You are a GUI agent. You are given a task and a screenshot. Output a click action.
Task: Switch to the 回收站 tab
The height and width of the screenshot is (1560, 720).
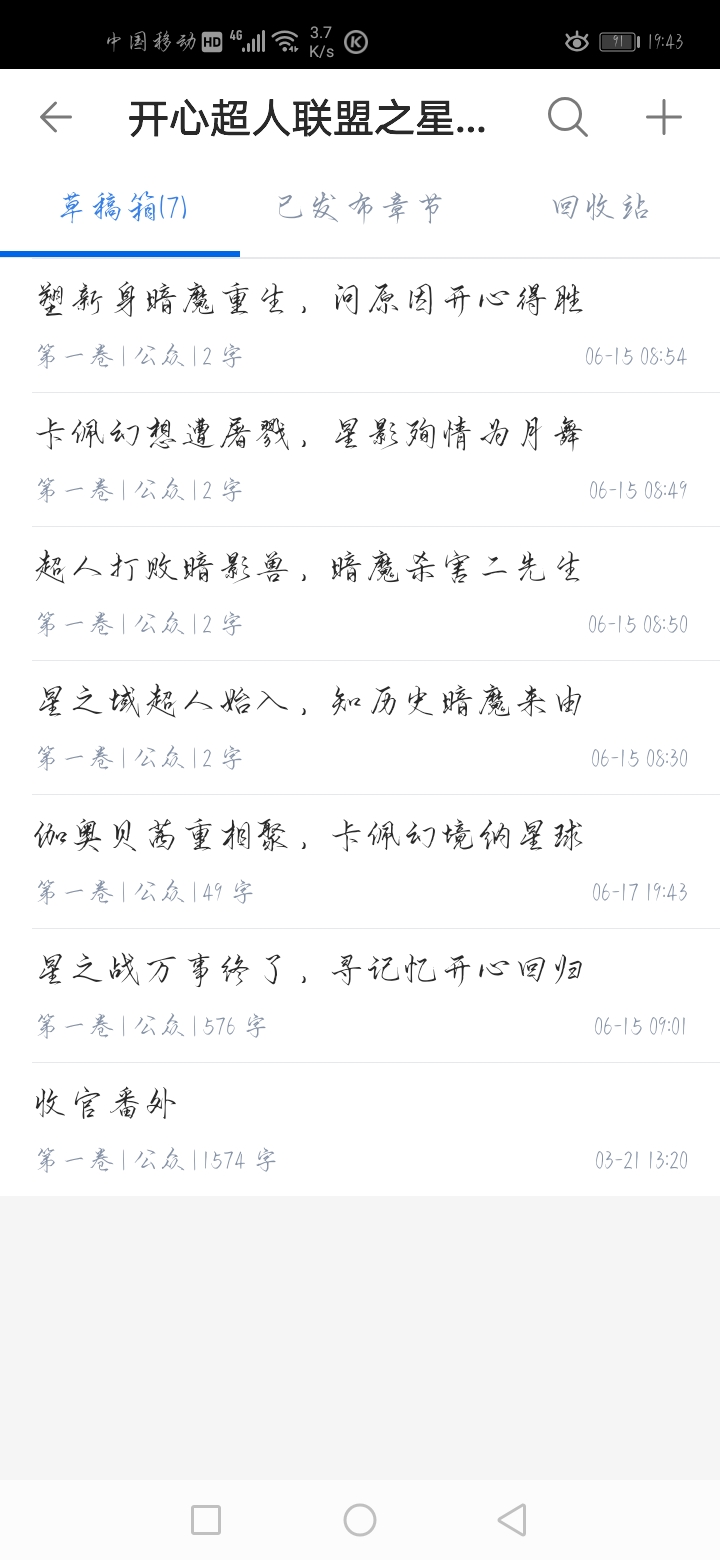pos(600,208)
